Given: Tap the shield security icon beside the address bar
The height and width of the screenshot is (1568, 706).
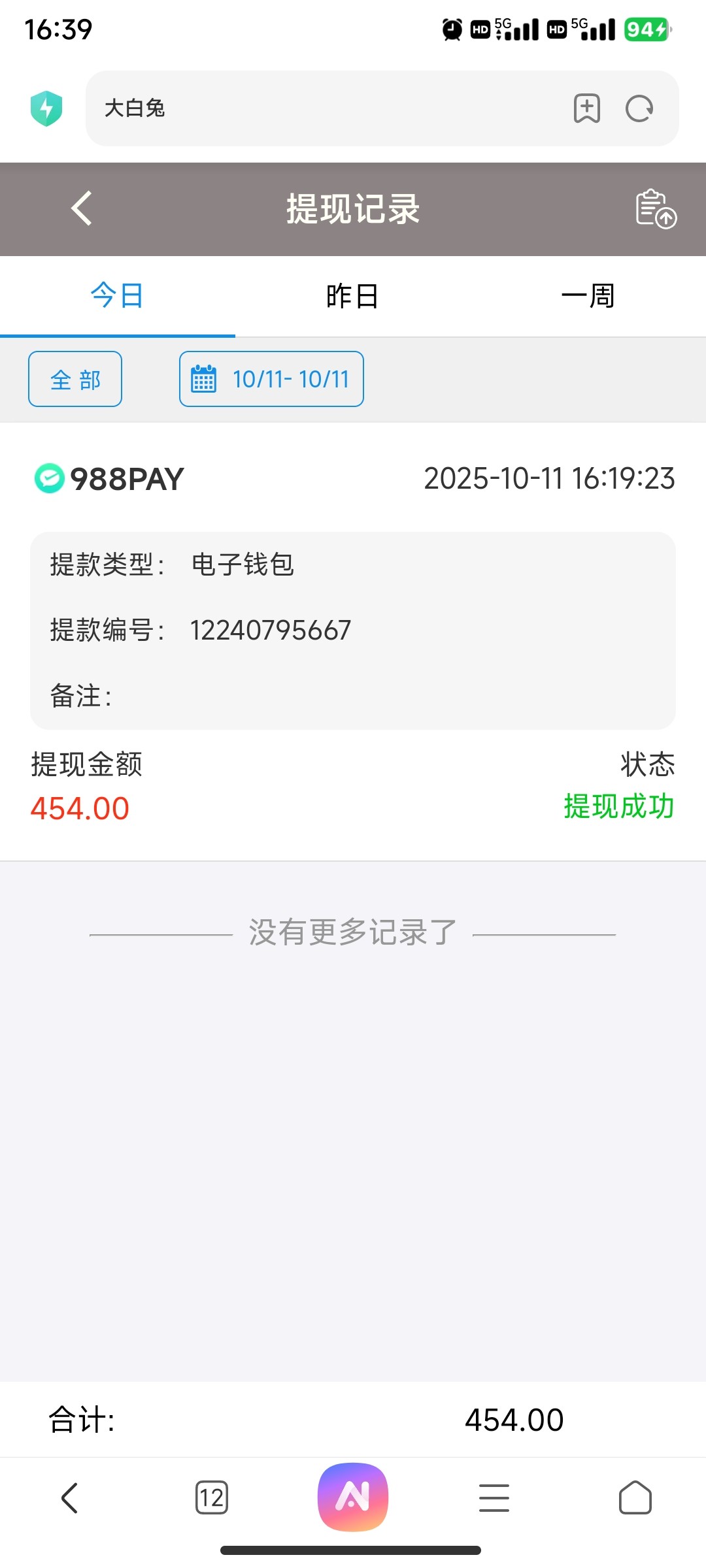Looking at the screenshot, I should (46, 108).
